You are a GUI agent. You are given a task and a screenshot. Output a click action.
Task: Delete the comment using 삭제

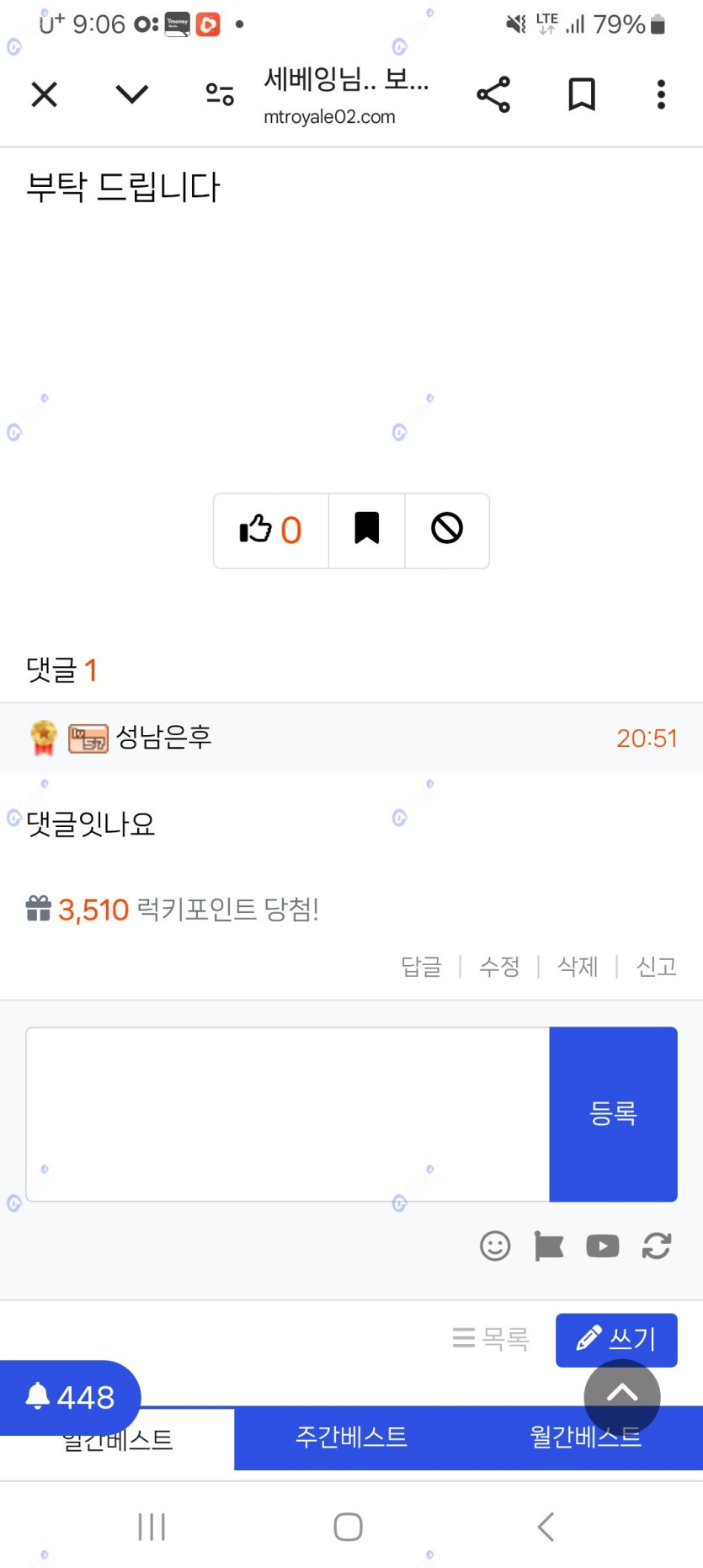pyautogui.click(x=578, y=966)
